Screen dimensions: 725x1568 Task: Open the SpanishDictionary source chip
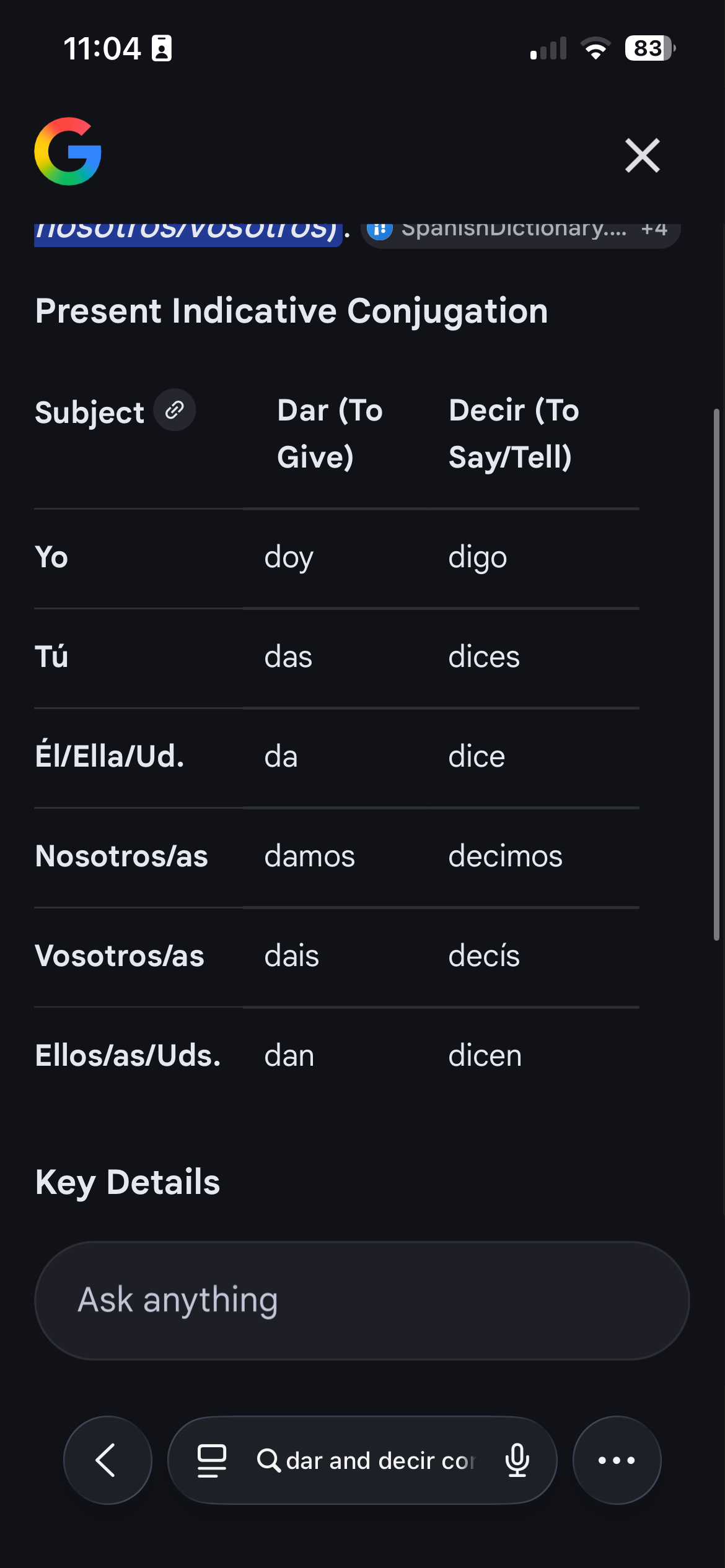[x=520, y=230]
